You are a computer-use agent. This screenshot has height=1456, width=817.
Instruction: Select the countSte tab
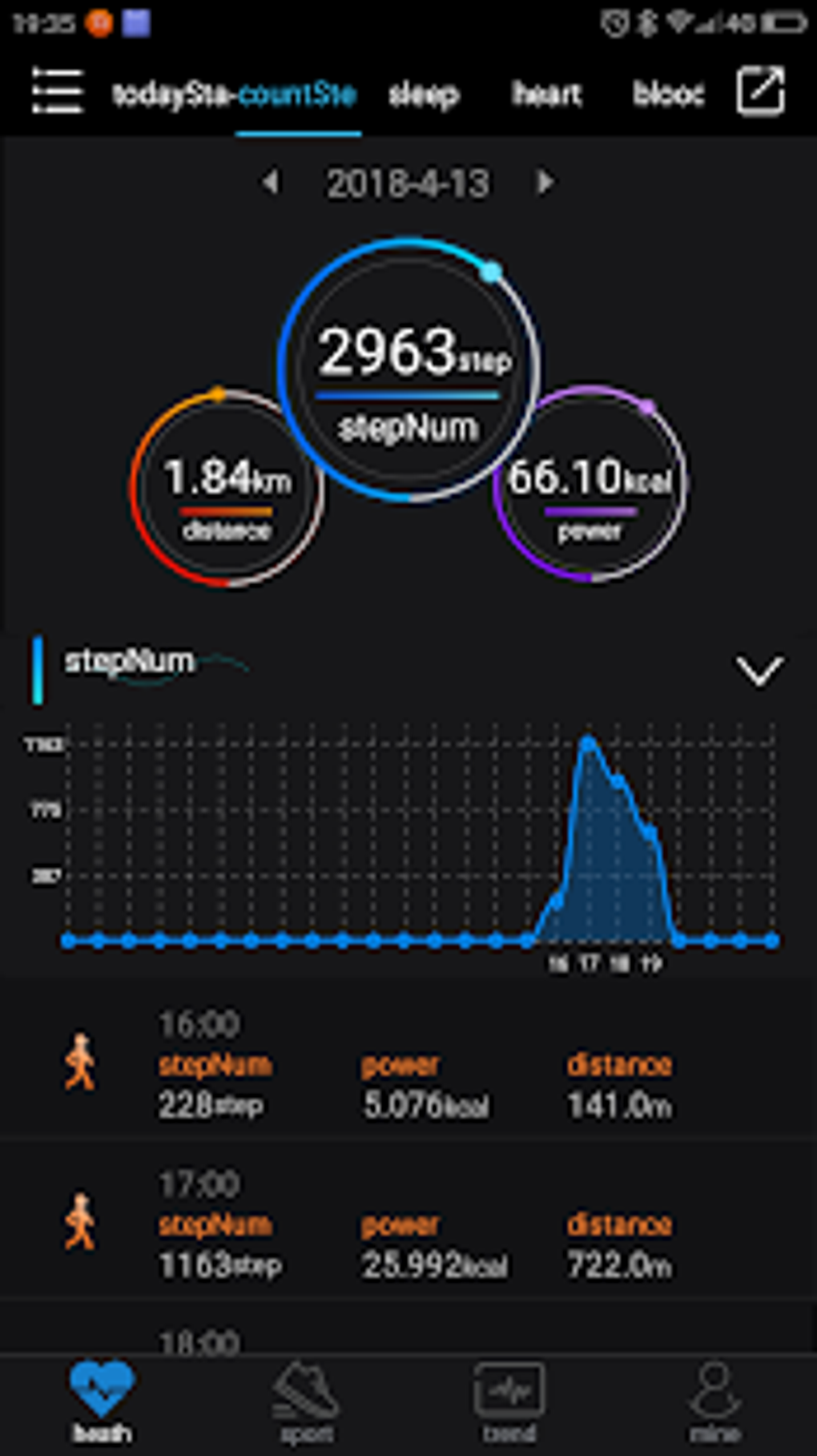[x=298, y=95]
